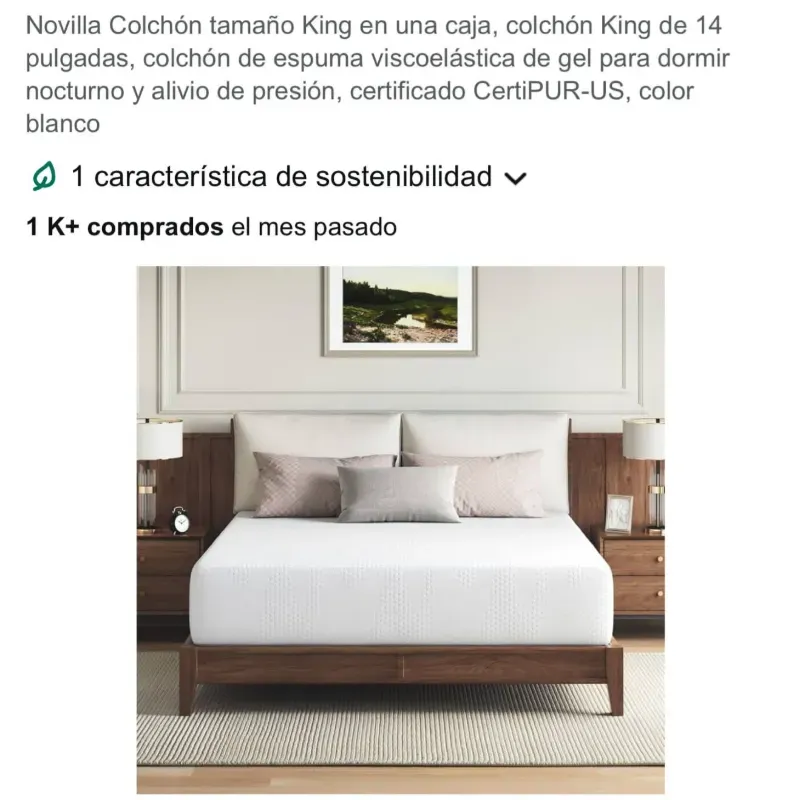800x800 pixels.
Task: Expand the 1 característica de sostenibilidad dropdown
Action: coord(515,179)
